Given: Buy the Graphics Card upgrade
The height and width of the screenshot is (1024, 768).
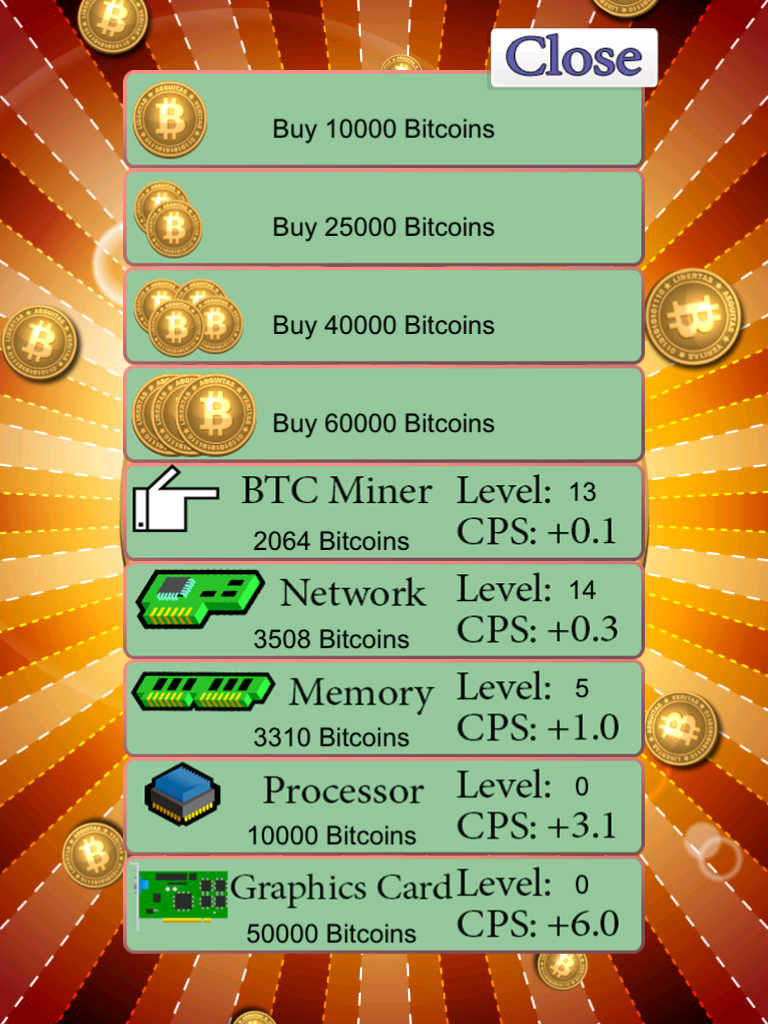Looking at the screenshot, I should tap(383, 904).
